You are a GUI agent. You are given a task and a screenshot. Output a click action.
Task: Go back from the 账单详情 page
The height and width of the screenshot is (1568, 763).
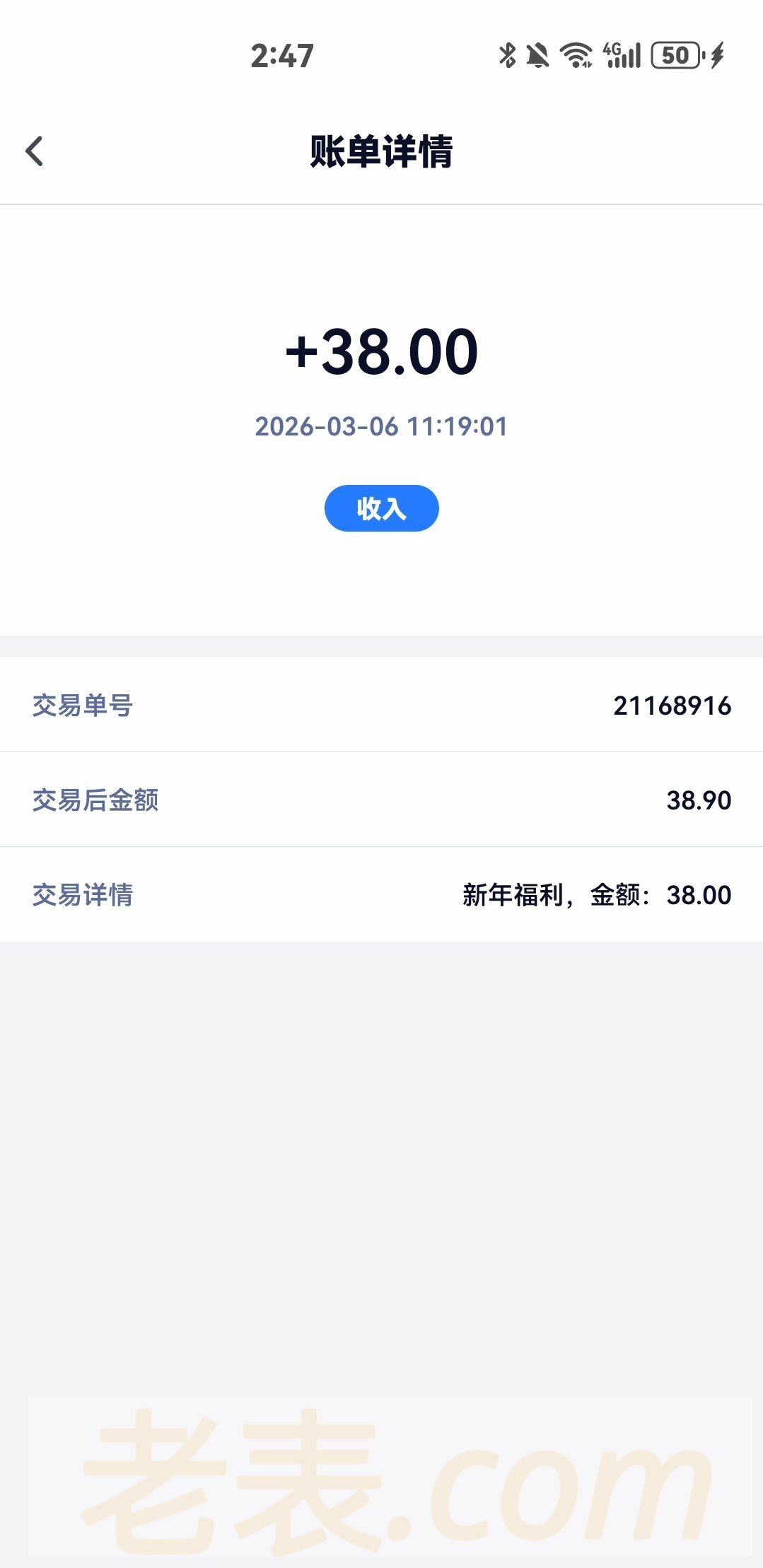(x=34, y=151)
